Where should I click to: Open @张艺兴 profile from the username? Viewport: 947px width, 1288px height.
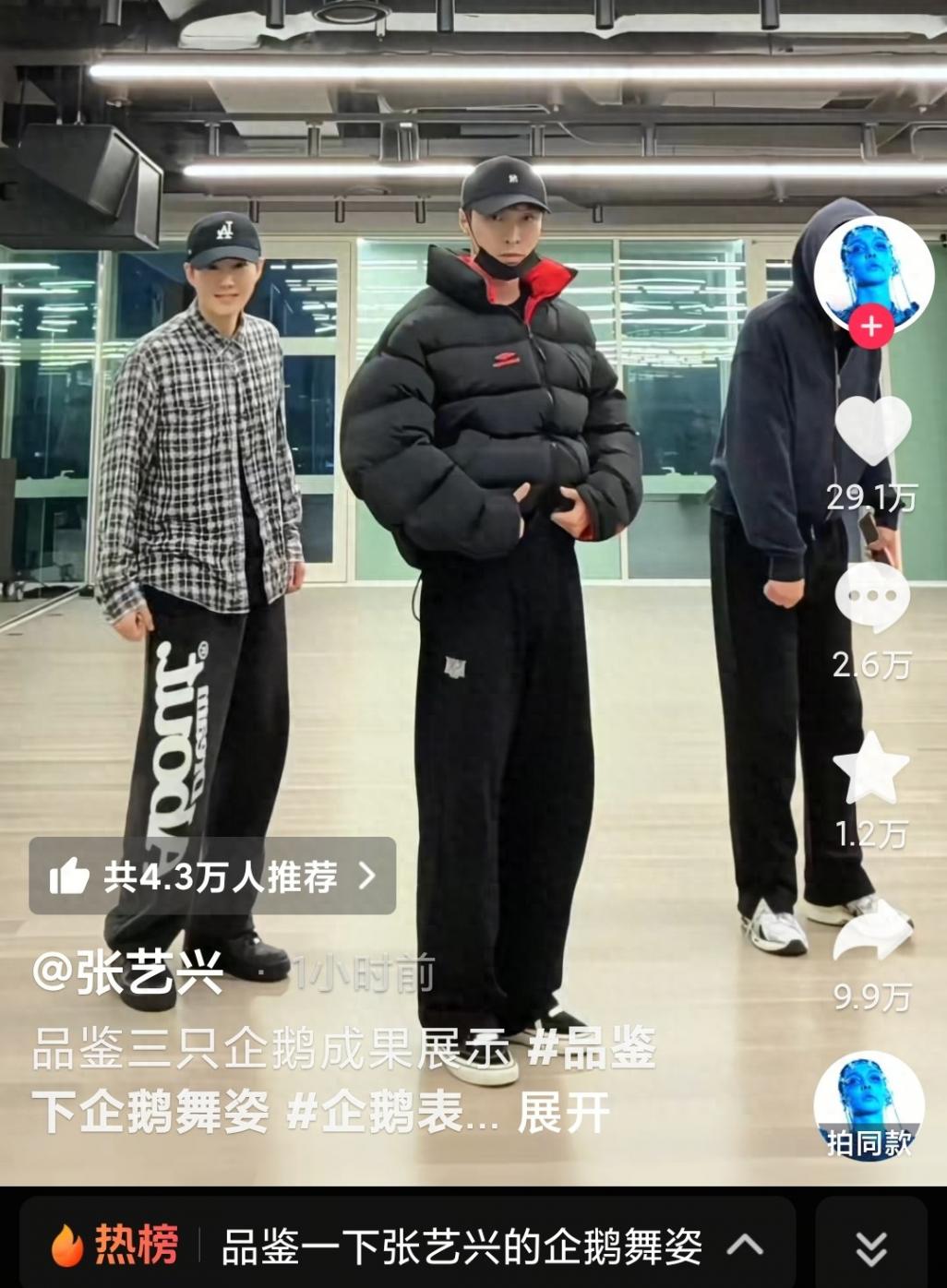click(128, 972)
